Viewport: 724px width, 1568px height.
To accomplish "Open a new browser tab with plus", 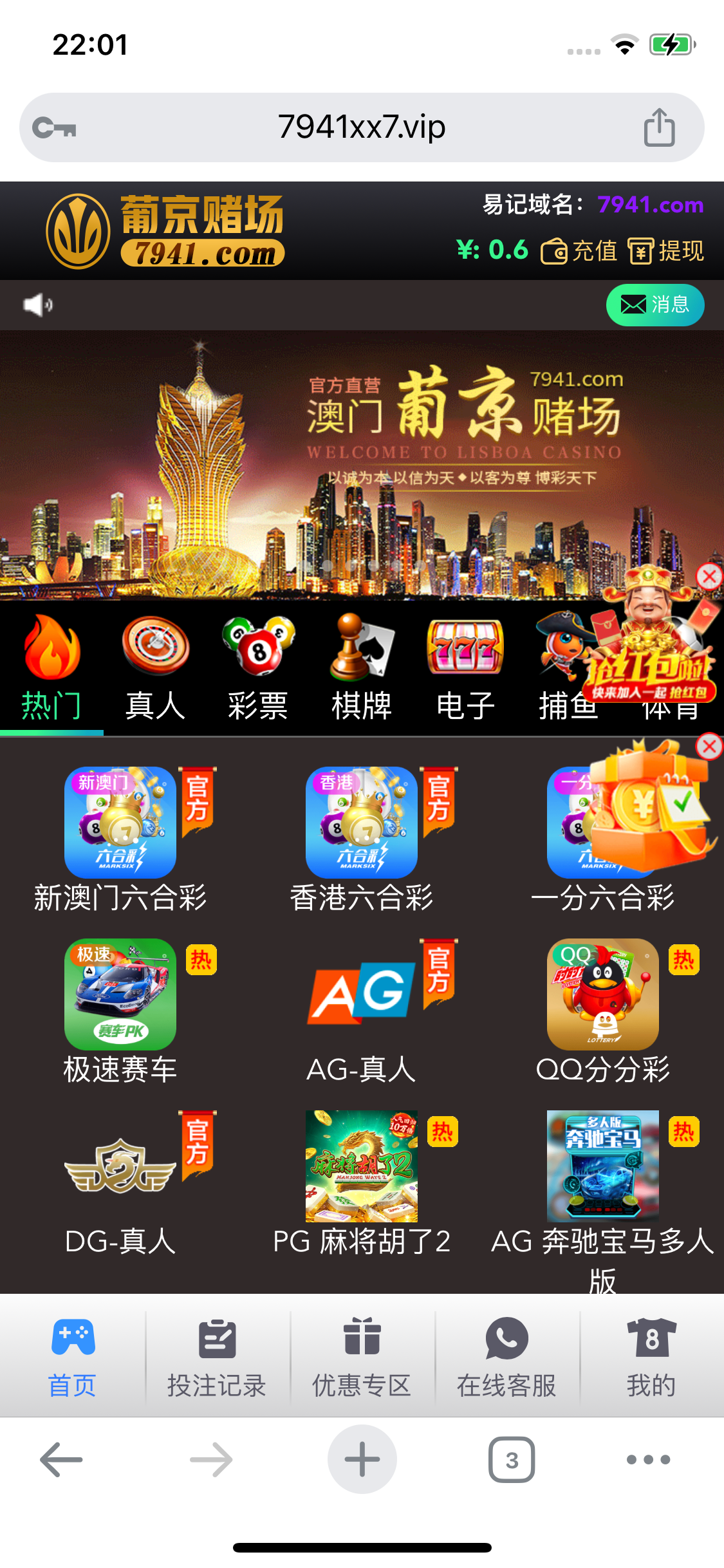I will click(x=362, y=1459).
